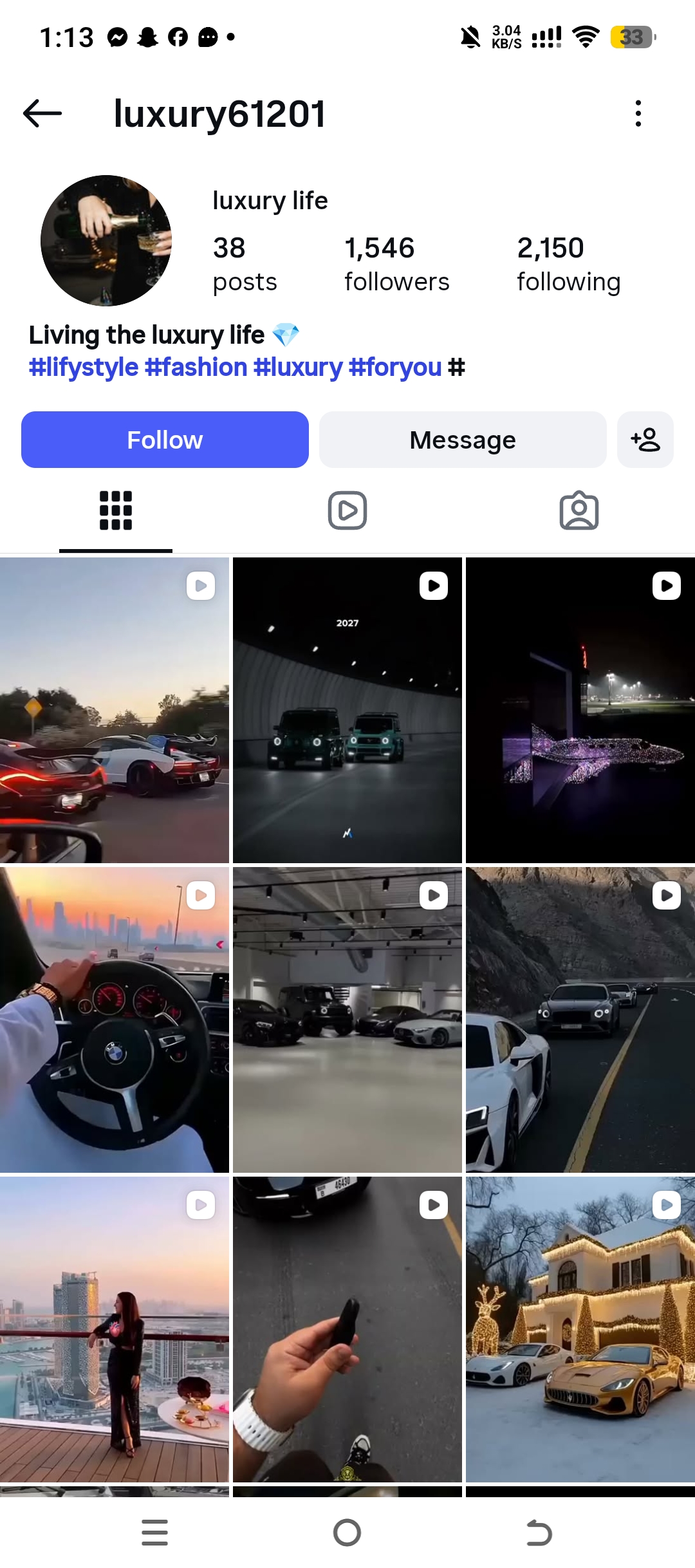Open the hand holding car key reel
The height and width of the screenshot is (1568, 695).
click(347, 1329)
